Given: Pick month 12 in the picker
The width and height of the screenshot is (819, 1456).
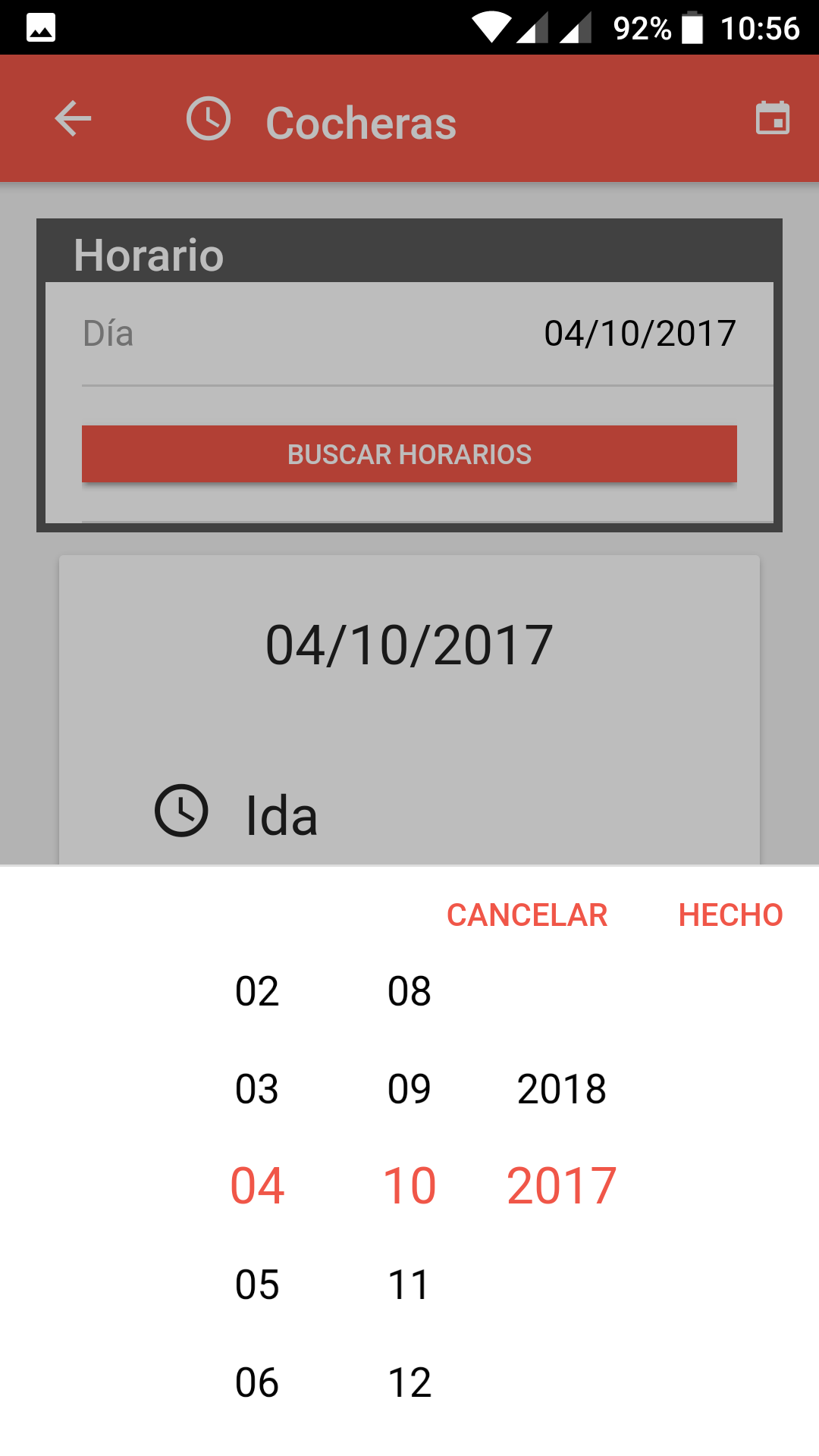Looking at the screenshot, I should [409, 1382].
